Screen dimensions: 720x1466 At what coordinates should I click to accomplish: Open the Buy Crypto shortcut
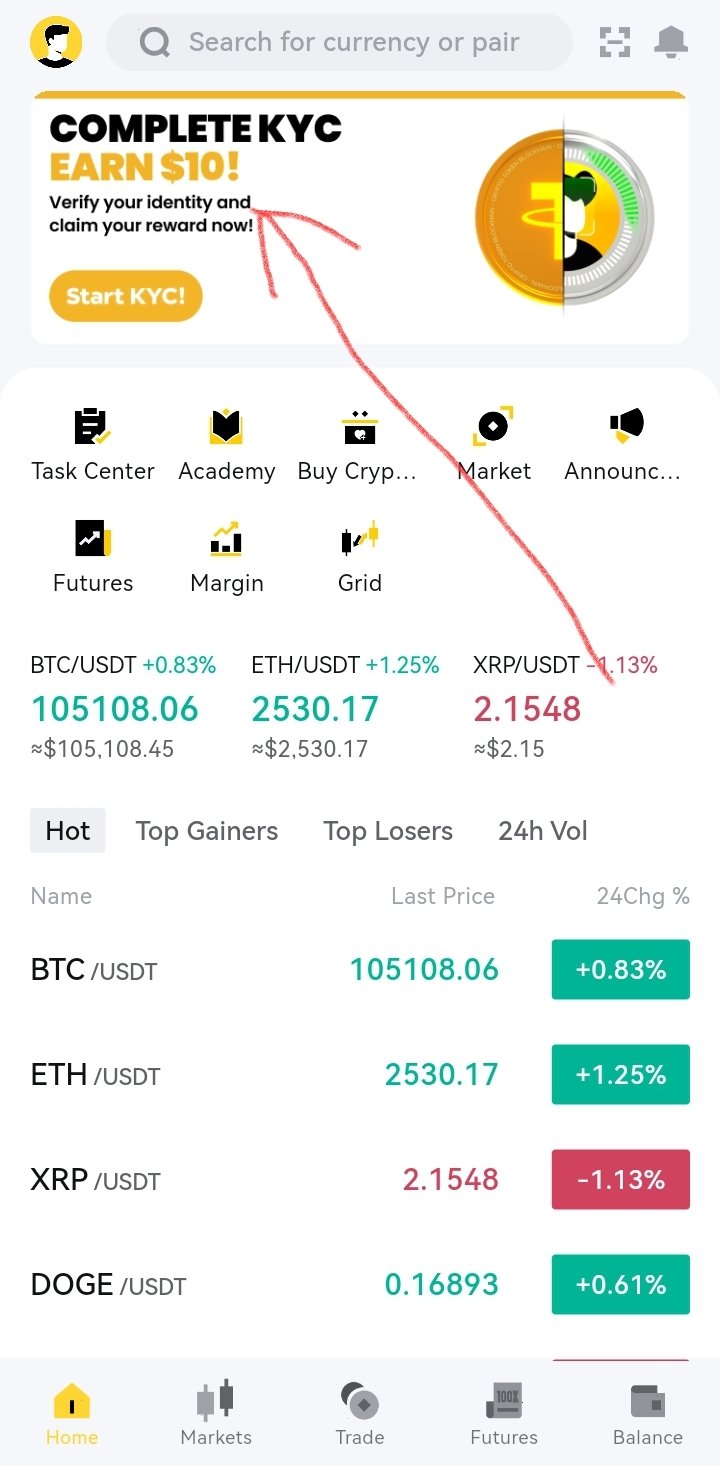357,445
